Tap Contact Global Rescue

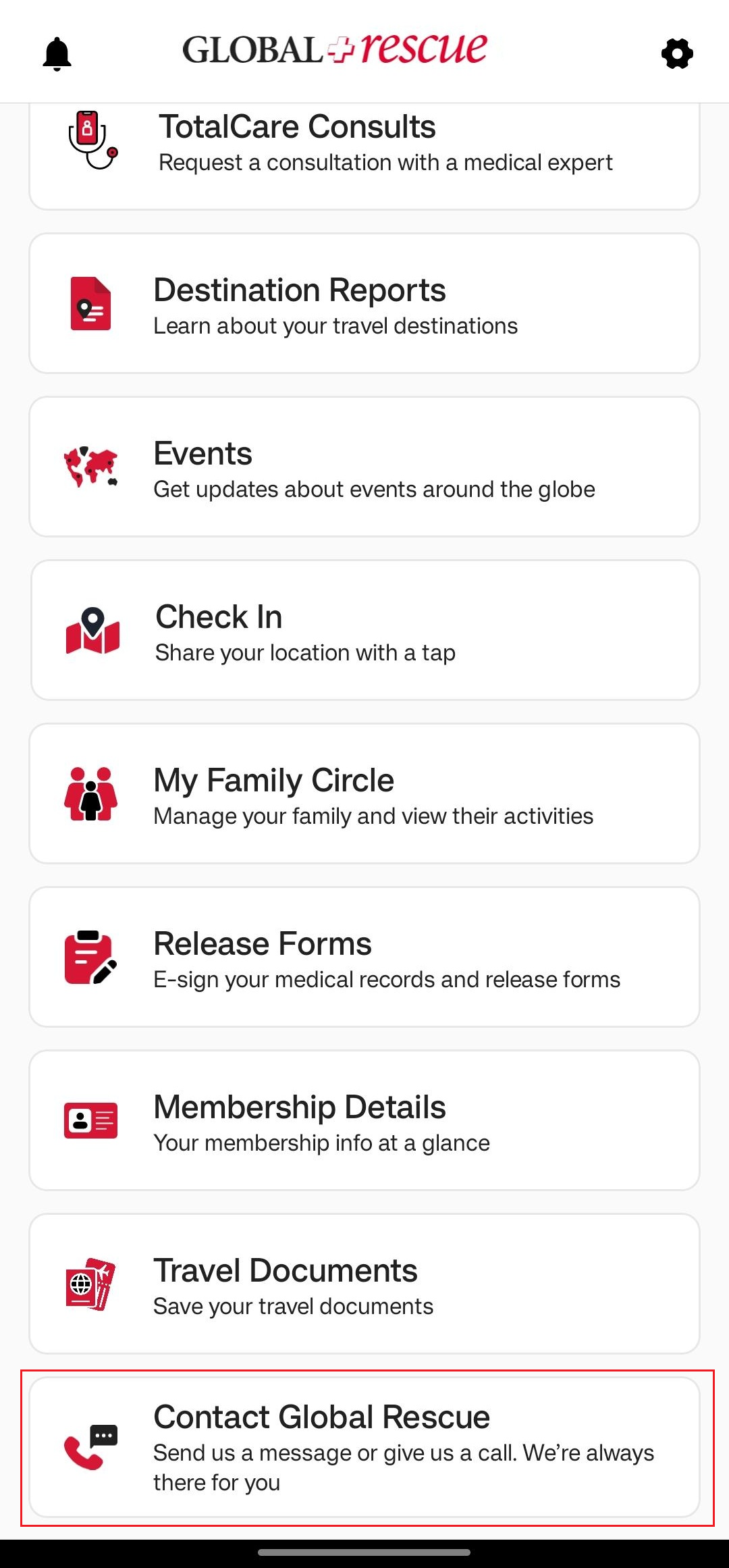[364, 1448]
